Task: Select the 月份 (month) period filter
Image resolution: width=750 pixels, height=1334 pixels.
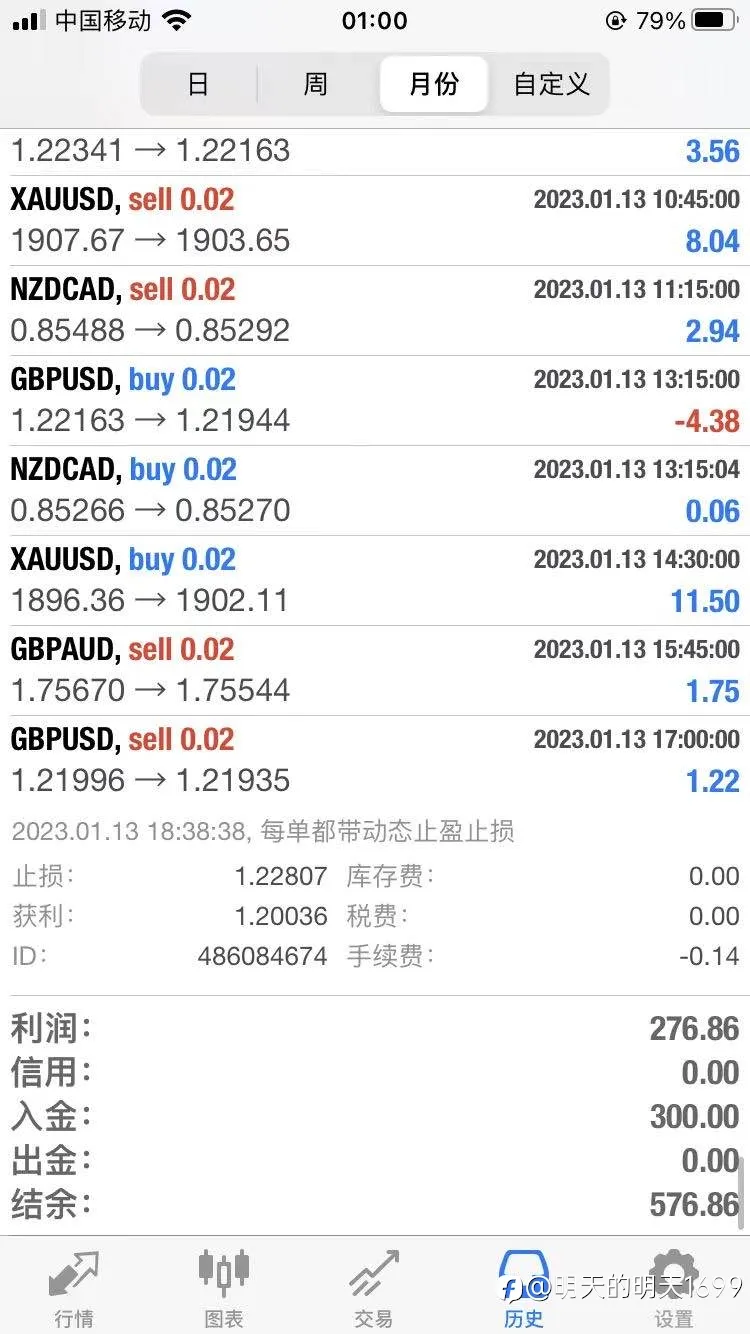Action: point(434,84)
